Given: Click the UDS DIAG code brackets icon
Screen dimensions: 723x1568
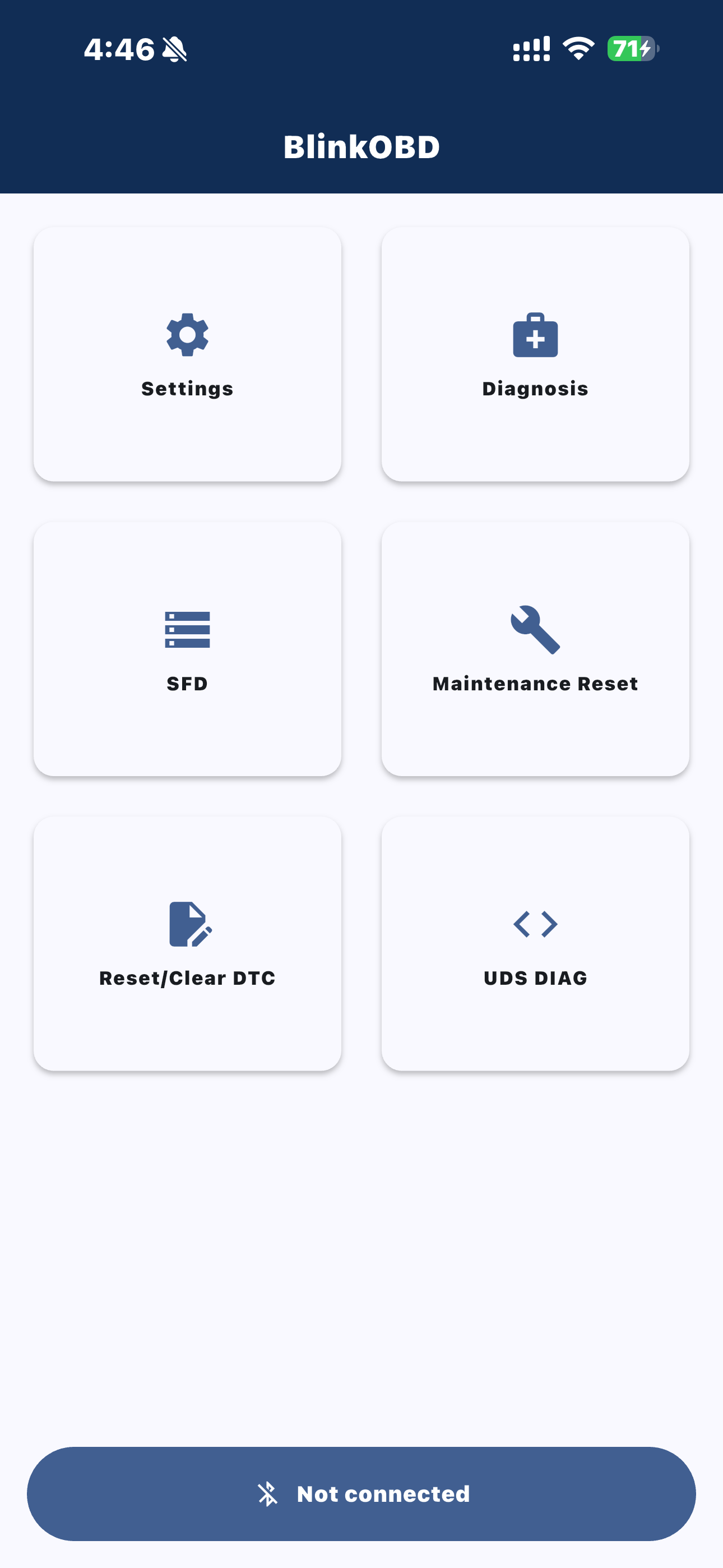Looking at the screenshot, I should (x=535, y=925).
